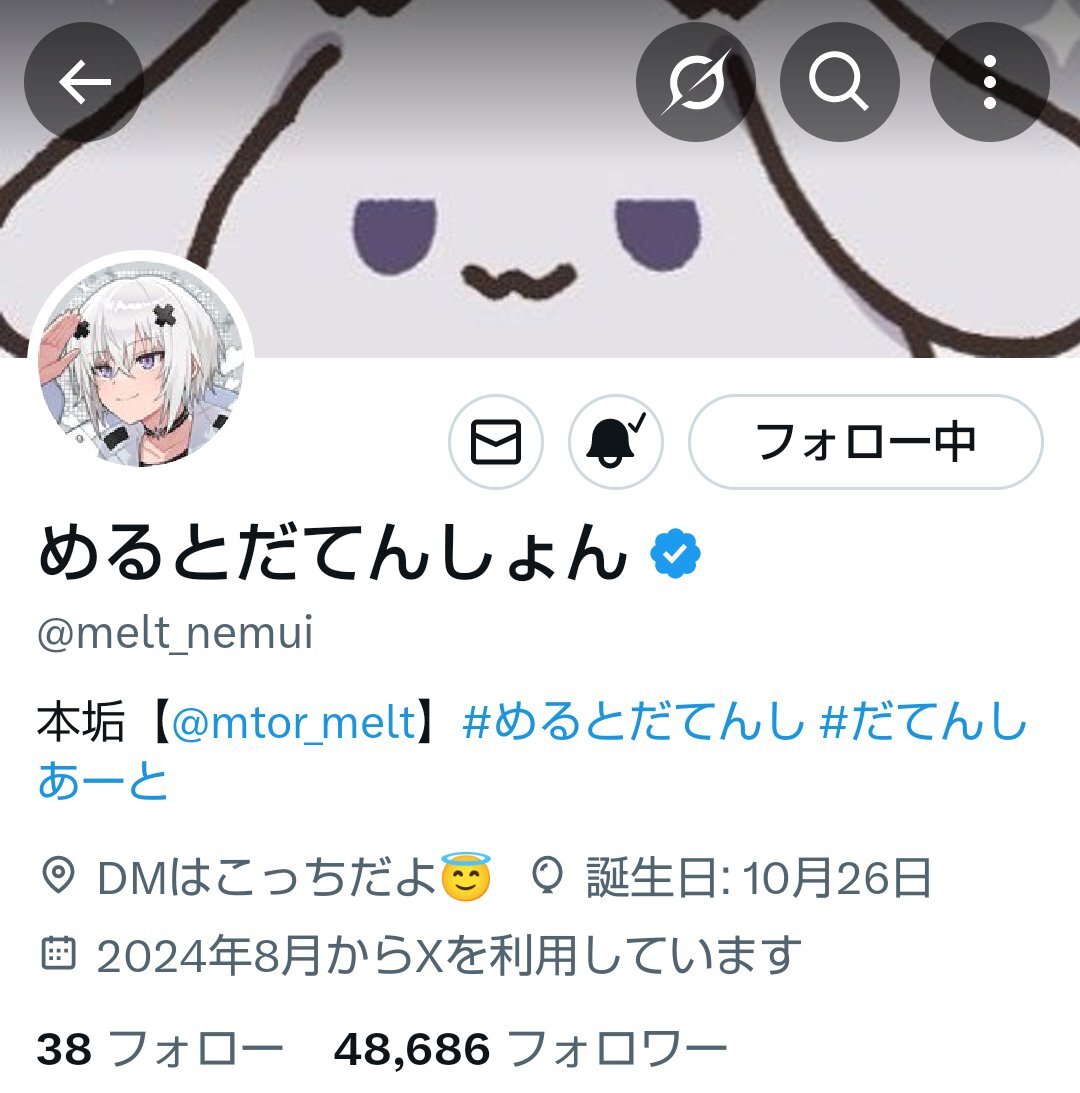Viewport: 1080px width, 1093px height.
Task: Tap the フォロー中 button
Action: click(x=866, y=442)
